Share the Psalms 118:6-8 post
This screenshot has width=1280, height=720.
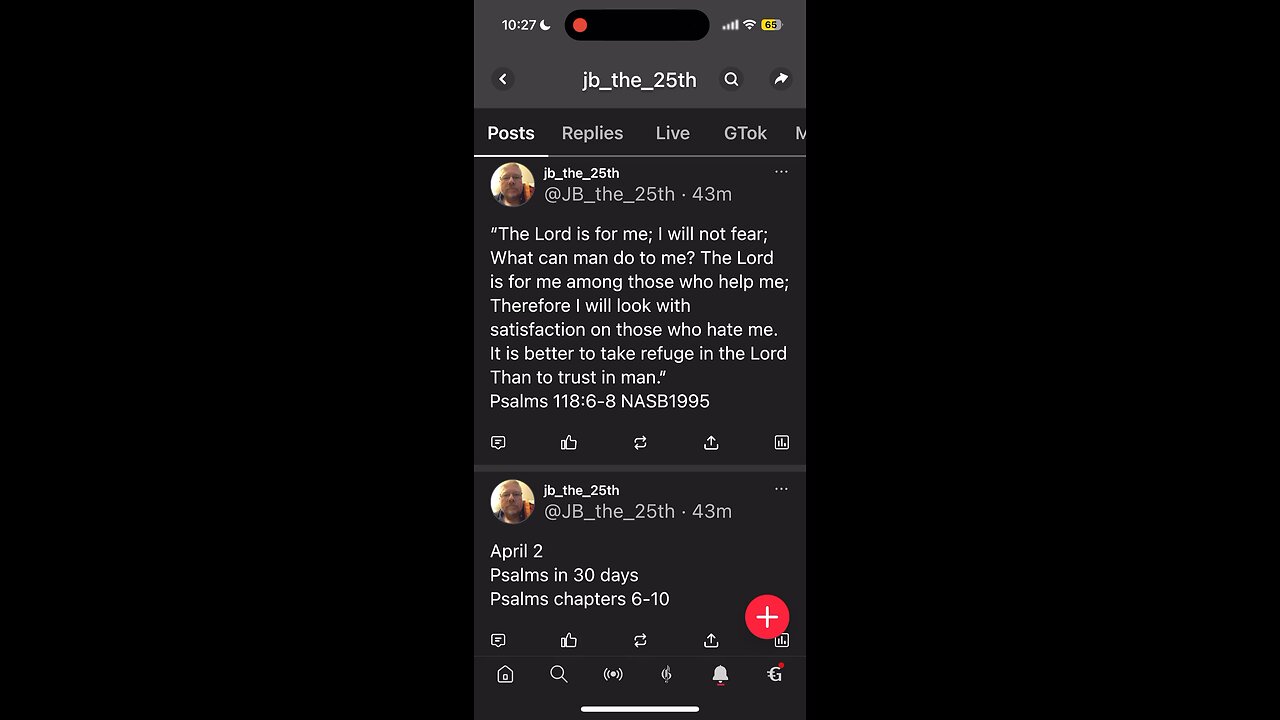(711, 442)
